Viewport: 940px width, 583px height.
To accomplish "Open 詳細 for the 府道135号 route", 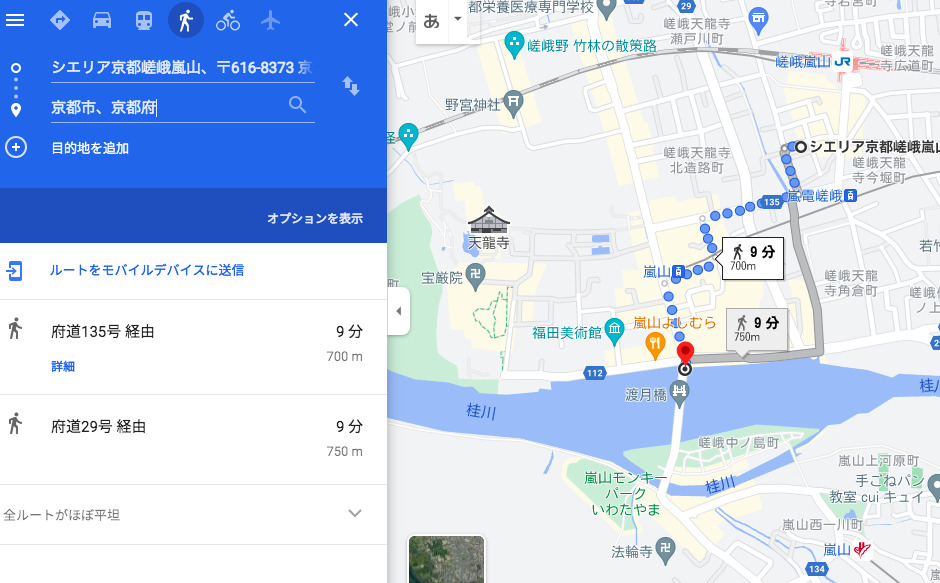I will 63,367.
